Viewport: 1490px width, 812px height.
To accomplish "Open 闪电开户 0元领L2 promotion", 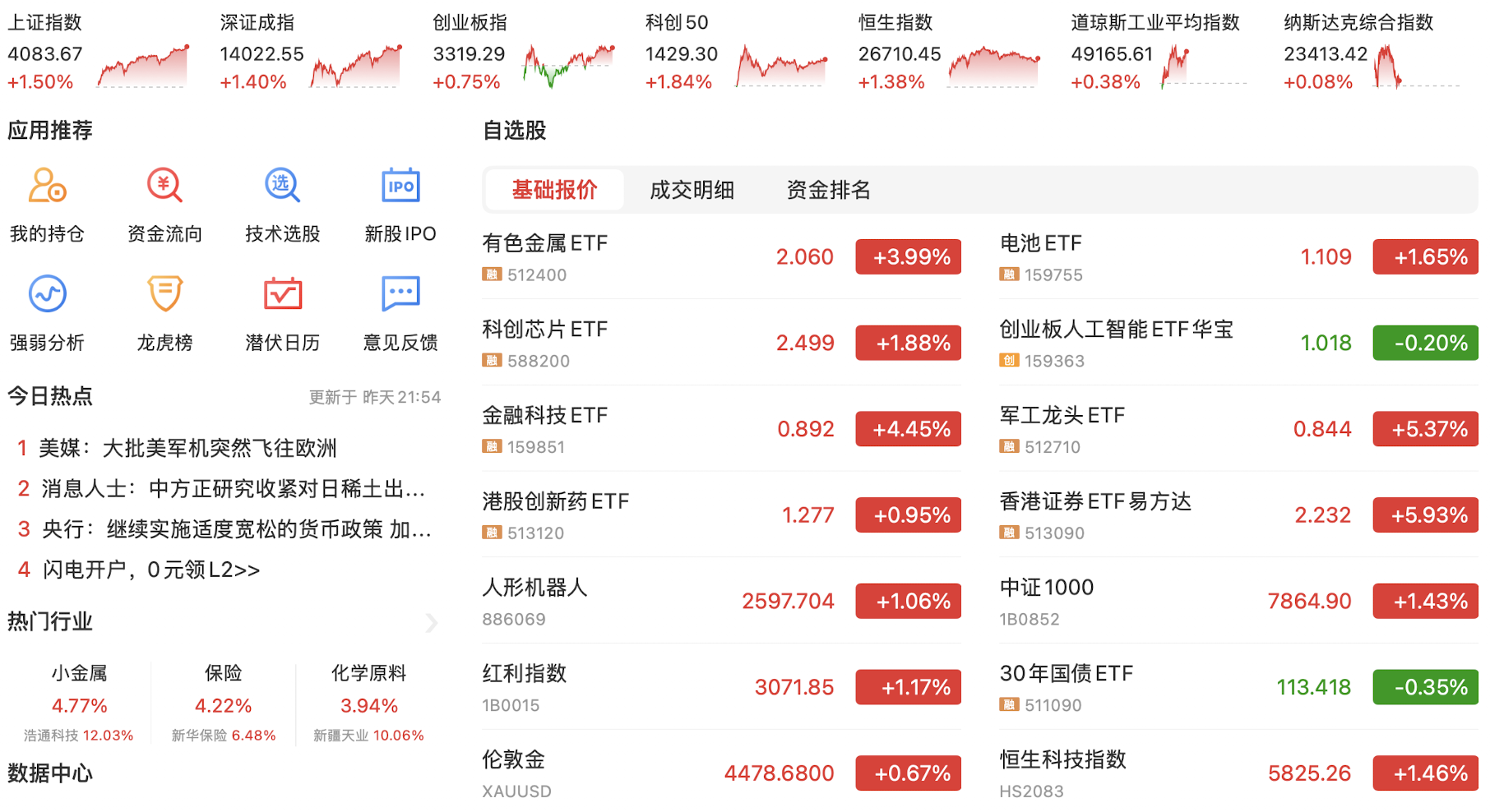I will (151, 570).
